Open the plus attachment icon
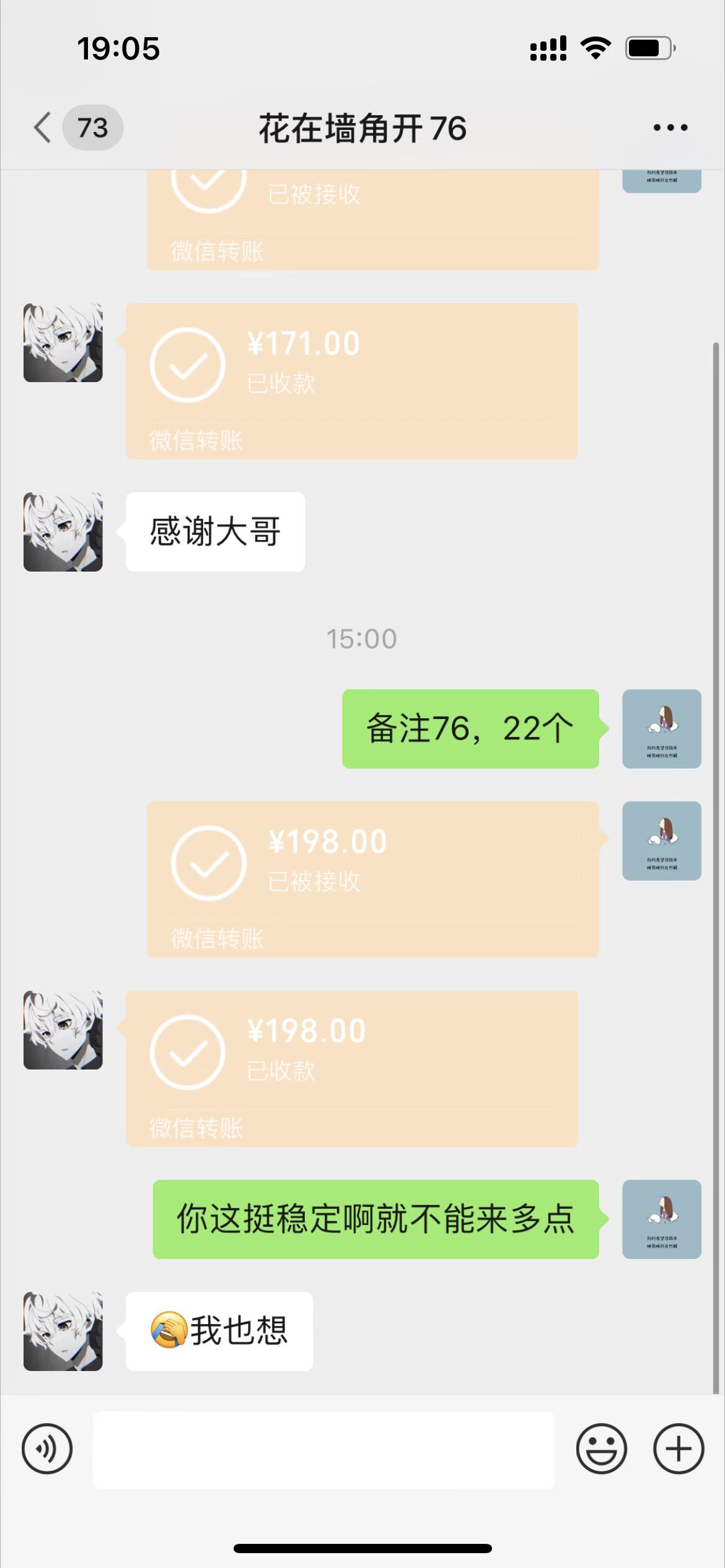 coord(678,1449)
